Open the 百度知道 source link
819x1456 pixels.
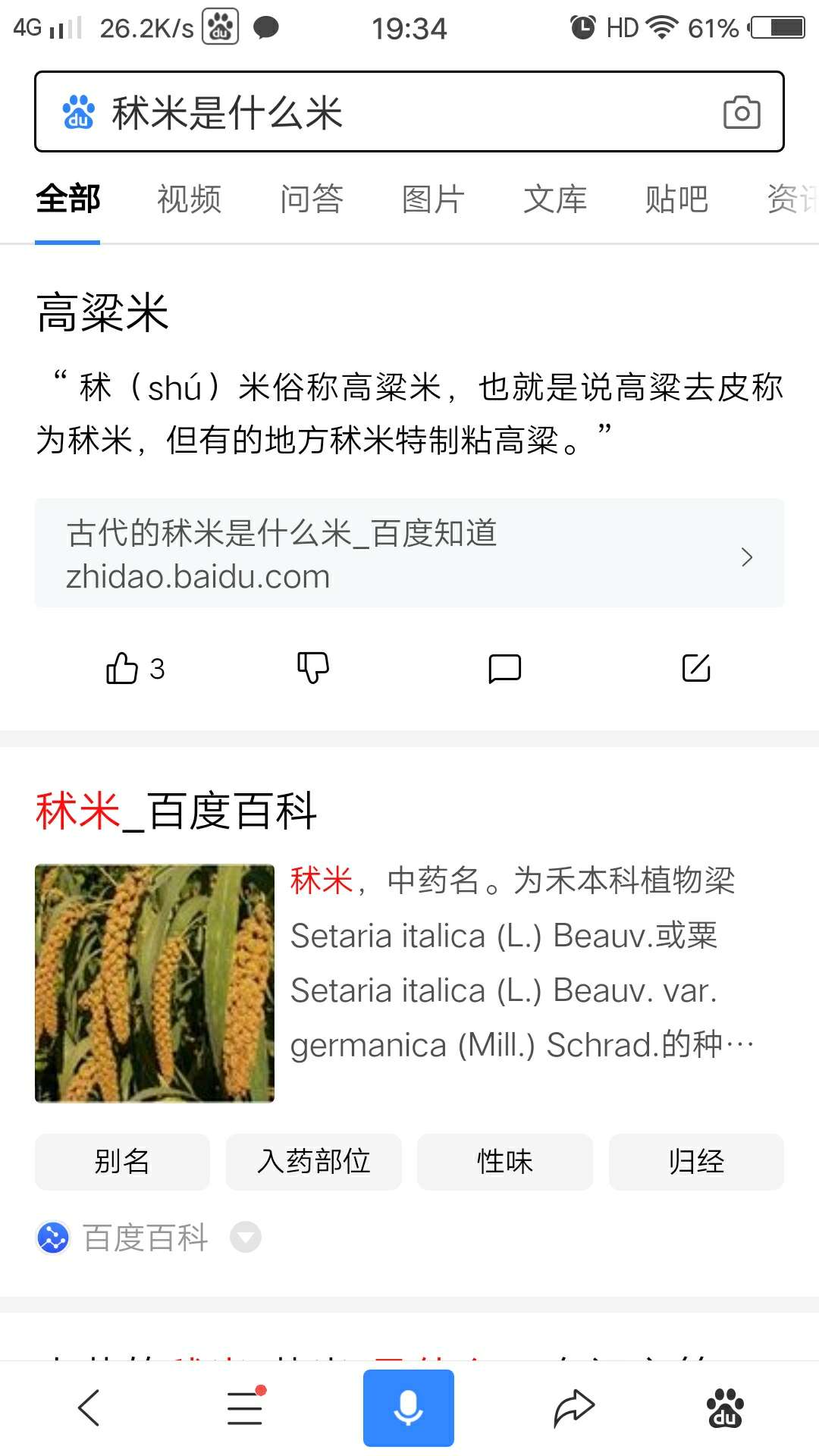pyautogui.click(x=409, y=554)
